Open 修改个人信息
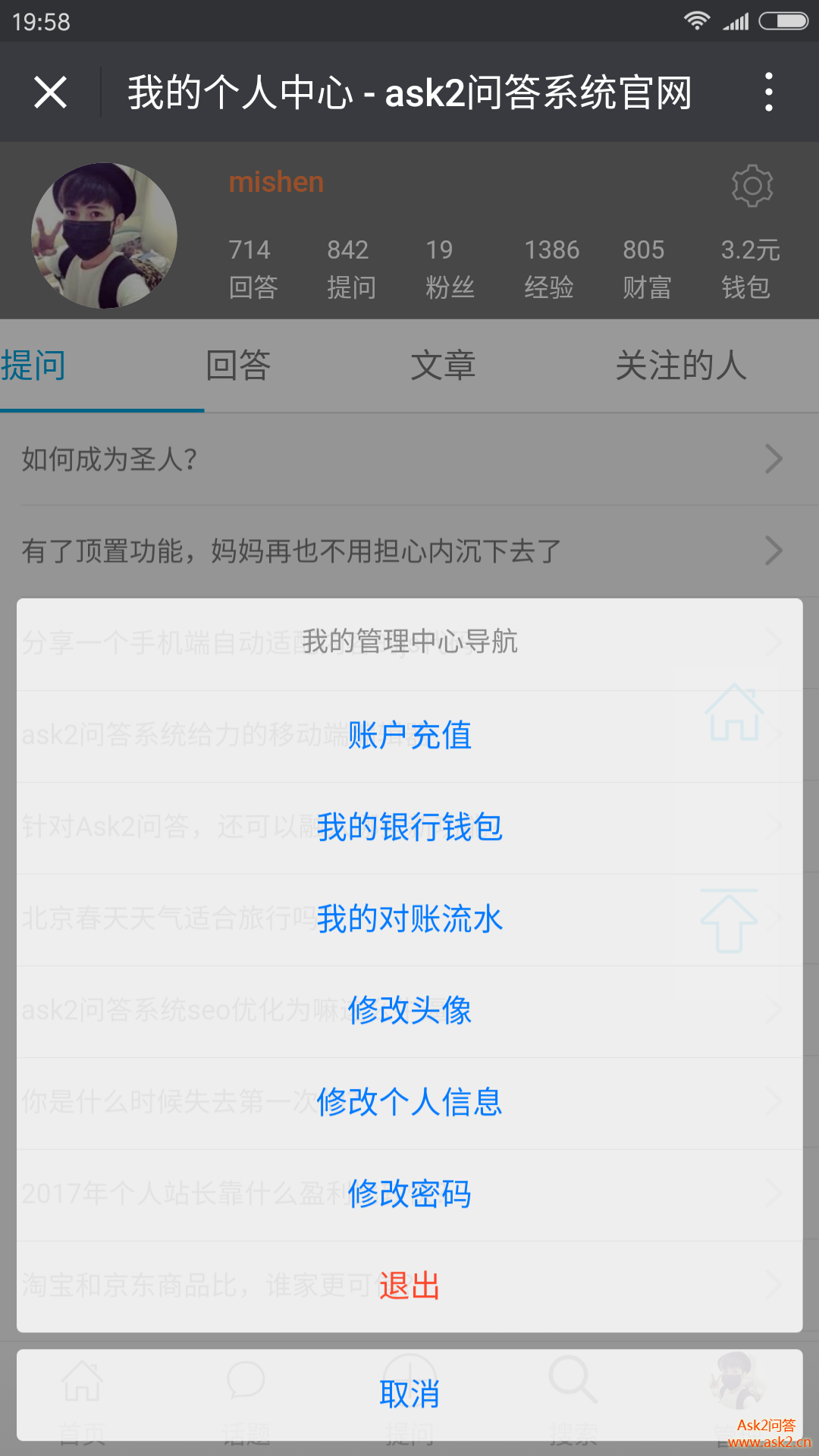This screenshot has width=819, height=1456. click(409, 1103)
